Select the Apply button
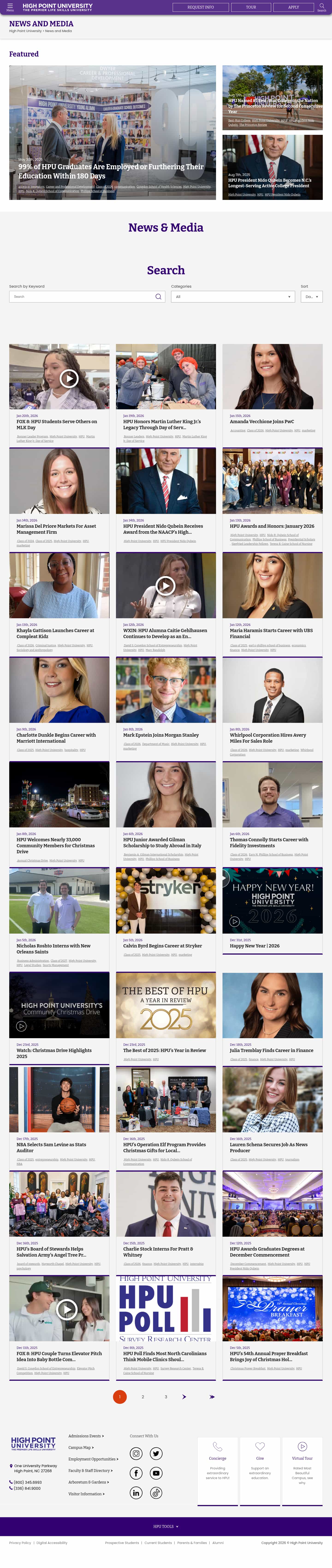Image resolution: width=332 pixels, height=1568 pixels. point(294,7)
